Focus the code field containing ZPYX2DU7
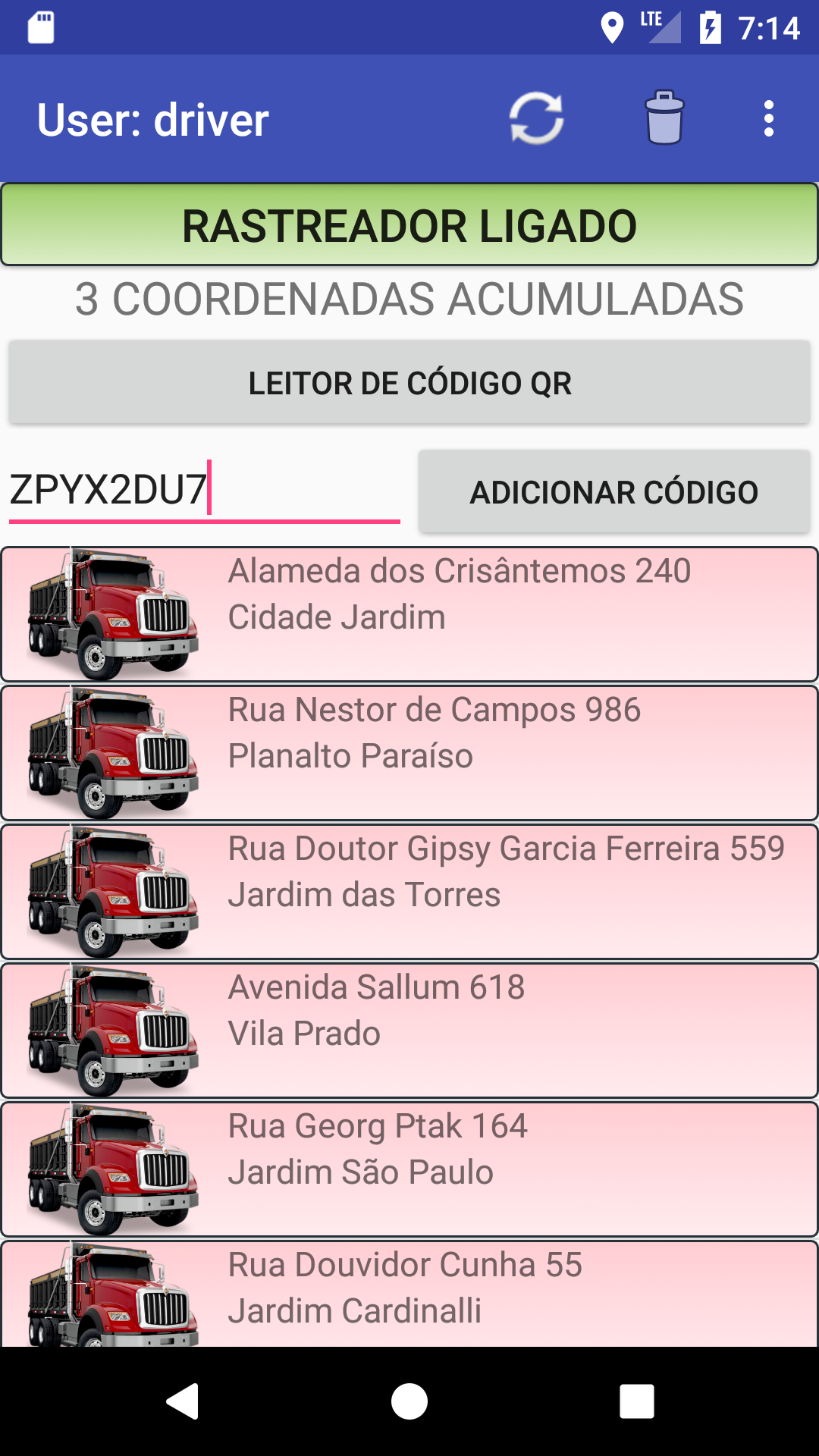This screenshot has height=1456, width=819. click(x=203, y=490)
